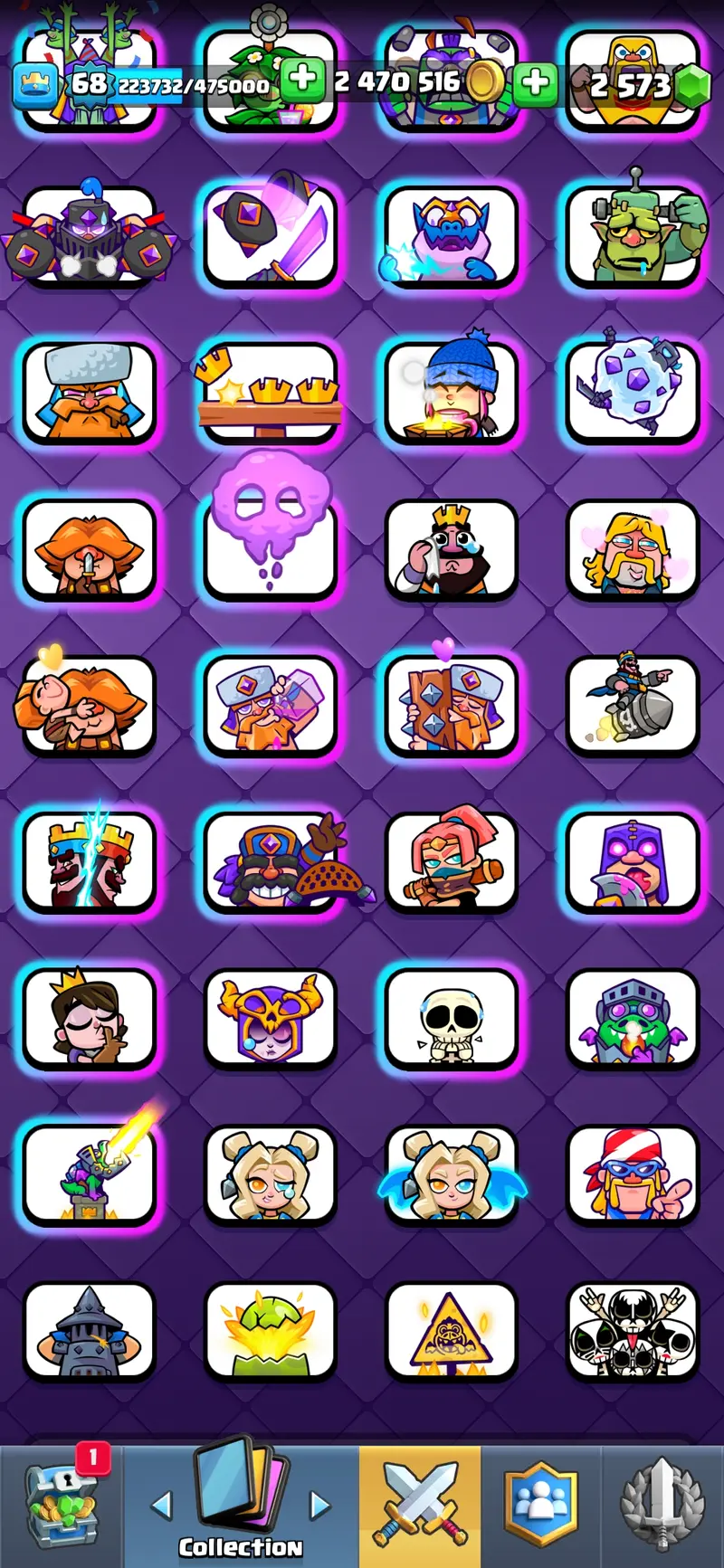The width and height of the screenshot is (724, 1568).
Task: Buy gems with the green plus button
Action: [536, 83]
